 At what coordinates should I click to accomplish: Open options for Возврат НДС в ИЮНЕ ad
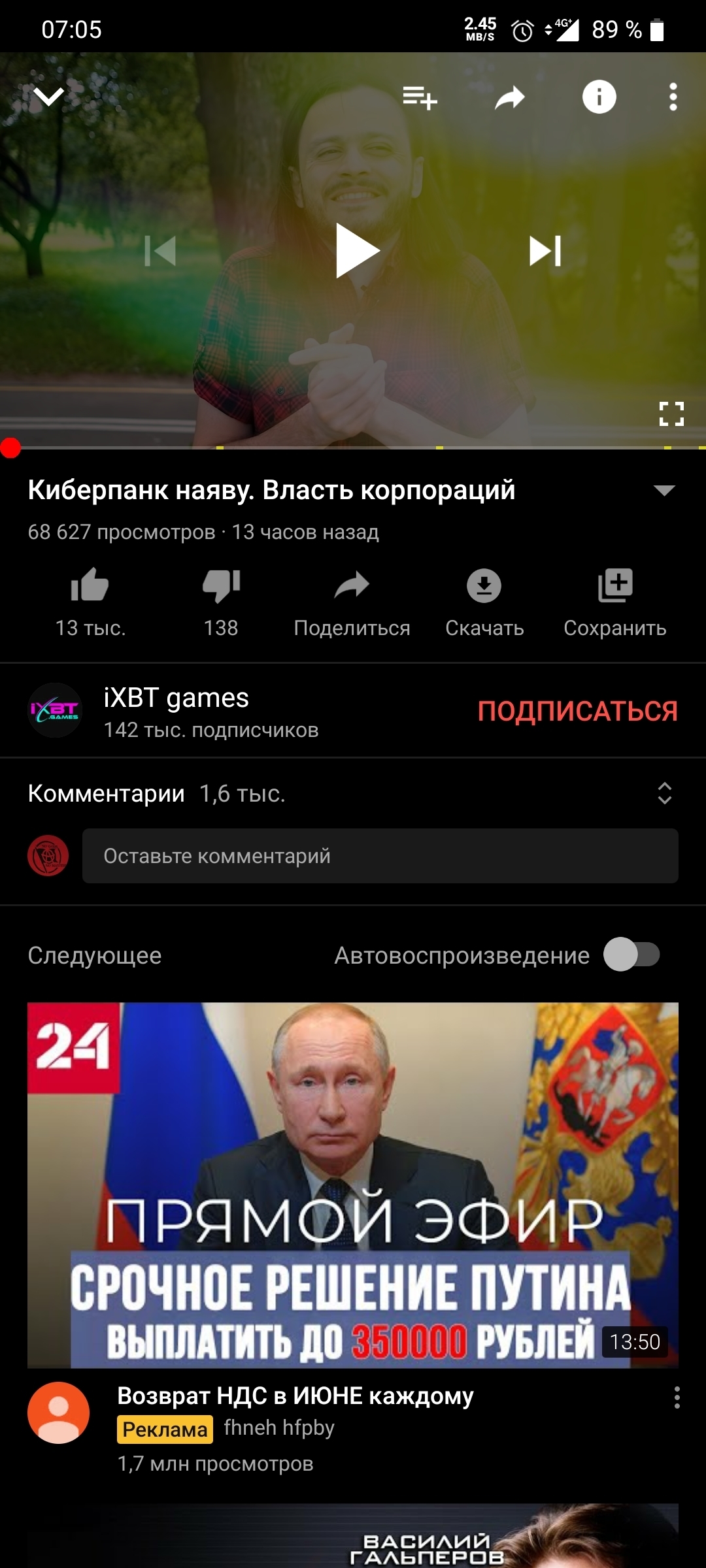point(677,1397)
